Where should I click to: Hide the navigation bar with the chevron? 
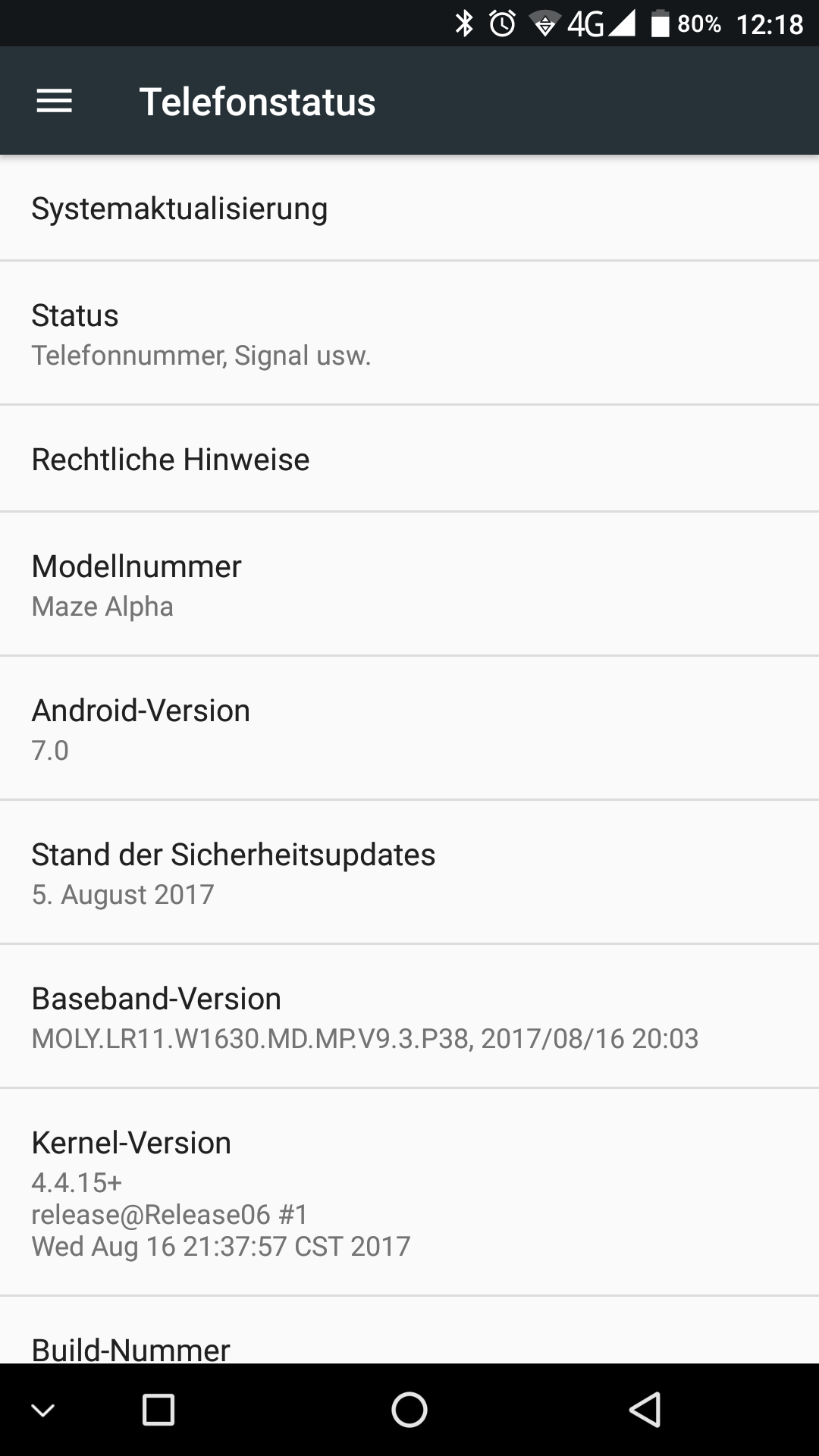point(43,1410)
